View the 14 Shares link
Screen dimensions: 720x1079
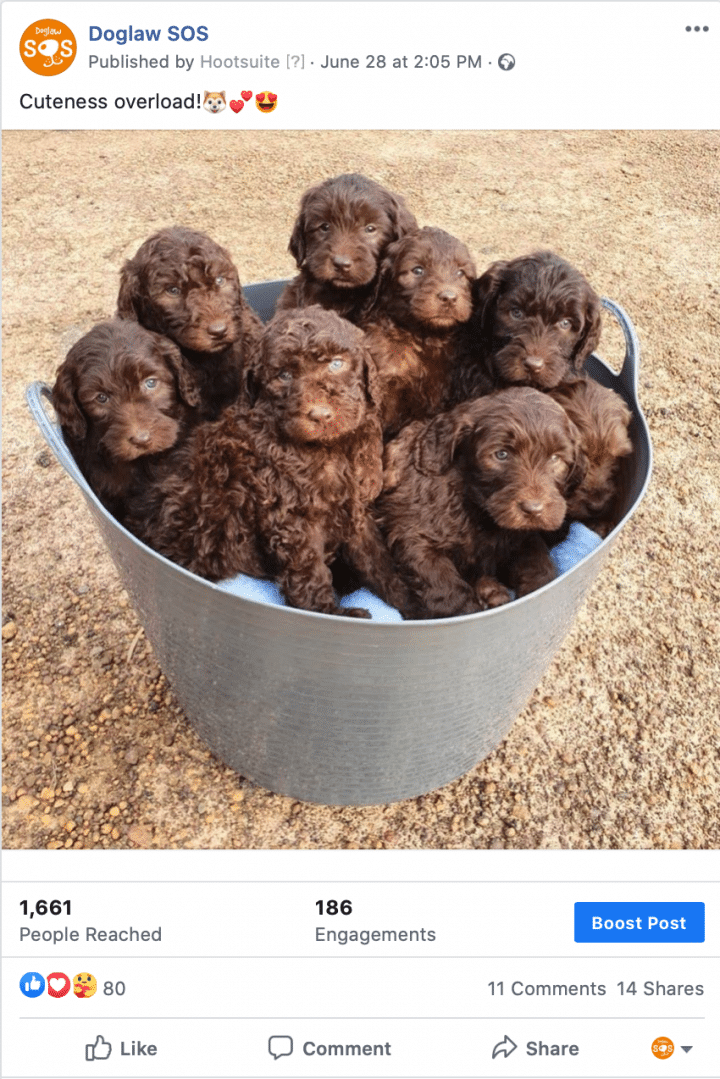pyautogui.click(x=660, y=988)
